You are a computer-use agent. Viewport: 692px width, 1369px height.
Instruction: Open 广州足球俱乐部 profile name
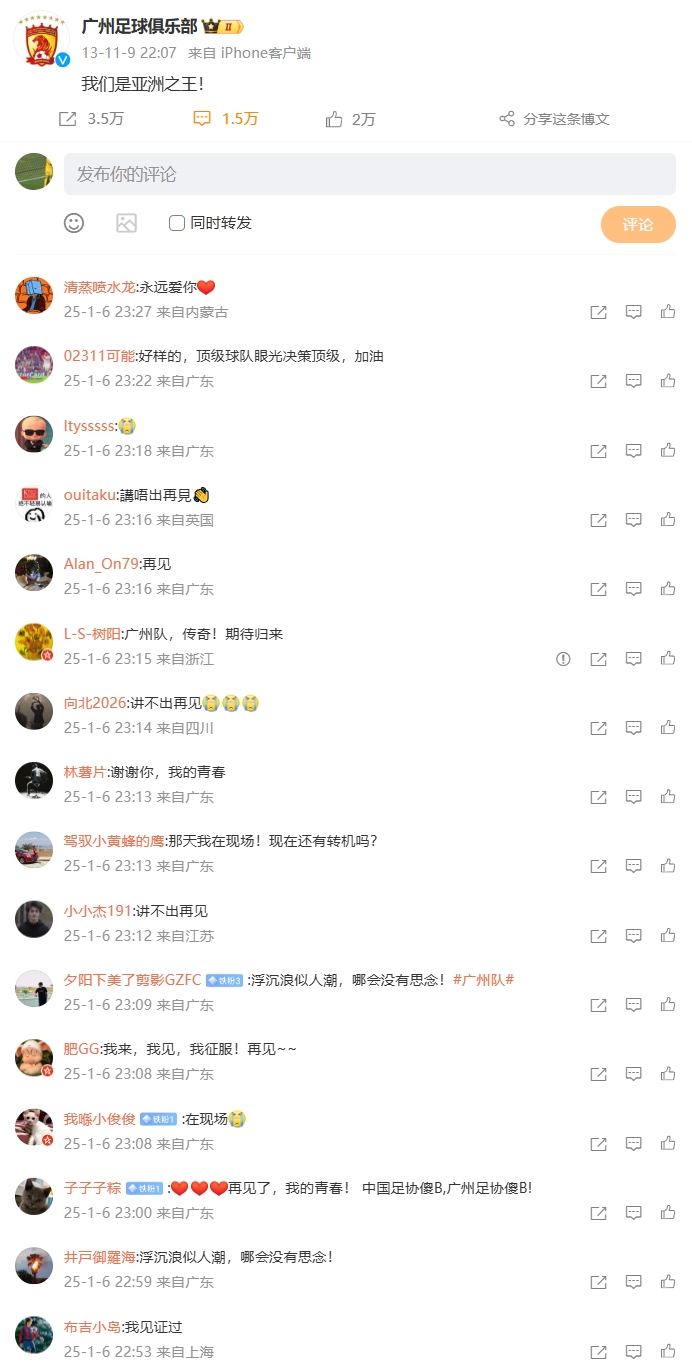point(139,26)
